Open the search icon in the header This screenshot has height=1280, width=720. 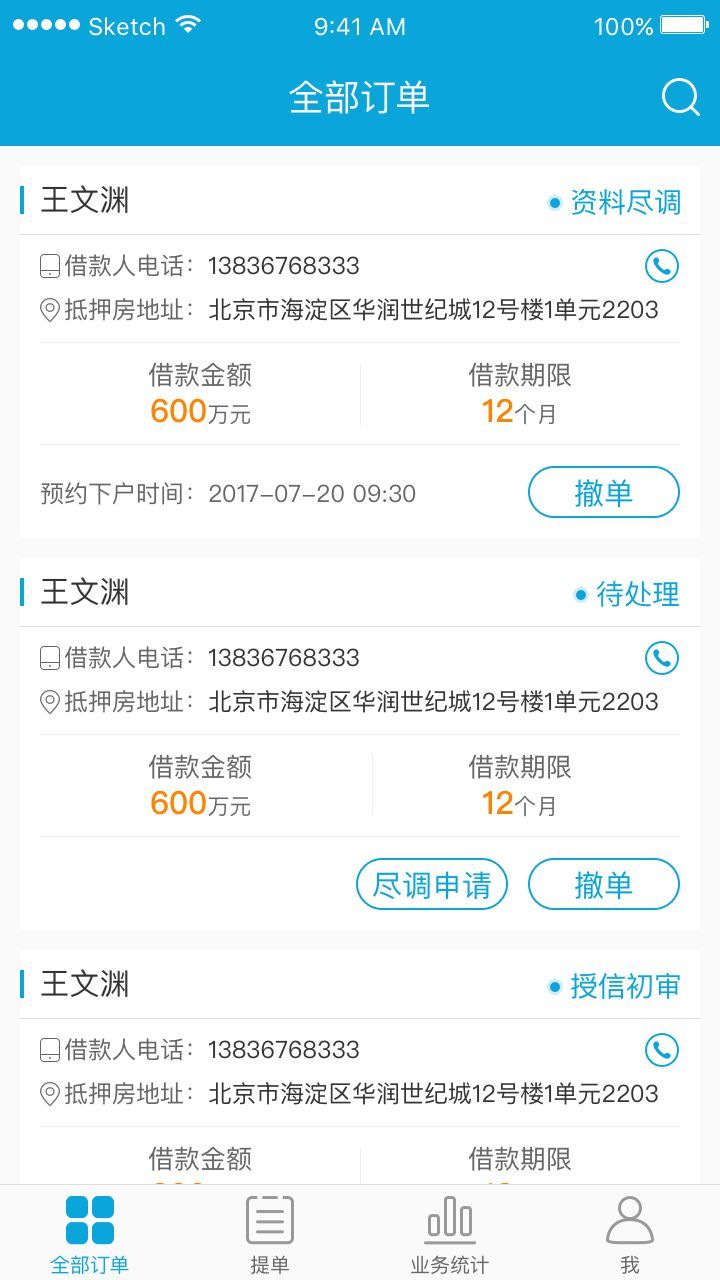click(680, 97)
